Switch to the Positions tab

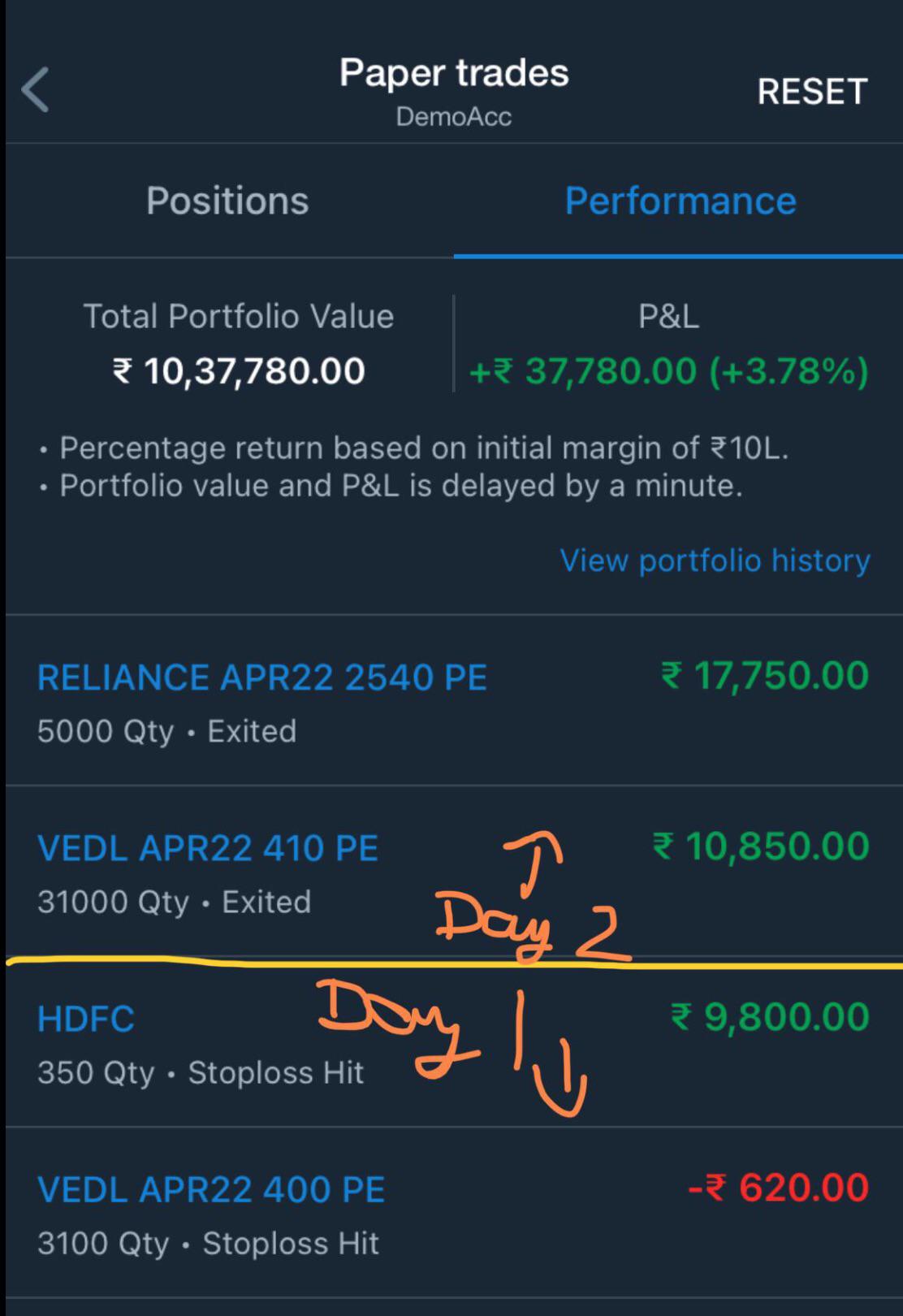point(227,200)
